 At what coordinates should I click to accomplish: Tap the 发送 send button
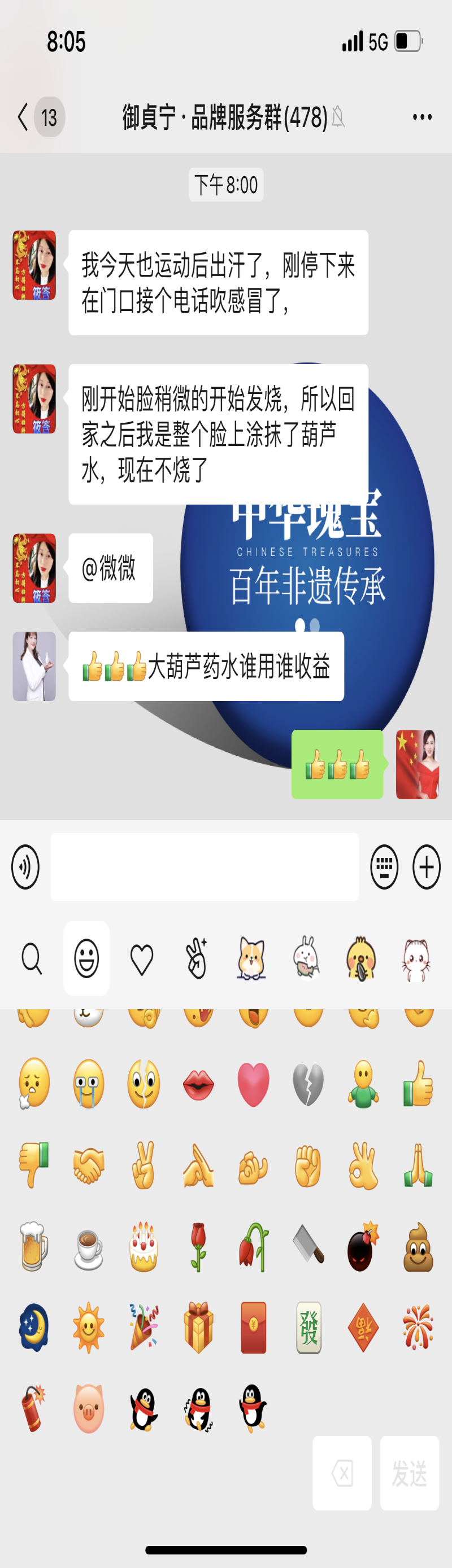tap(410, 1474)
